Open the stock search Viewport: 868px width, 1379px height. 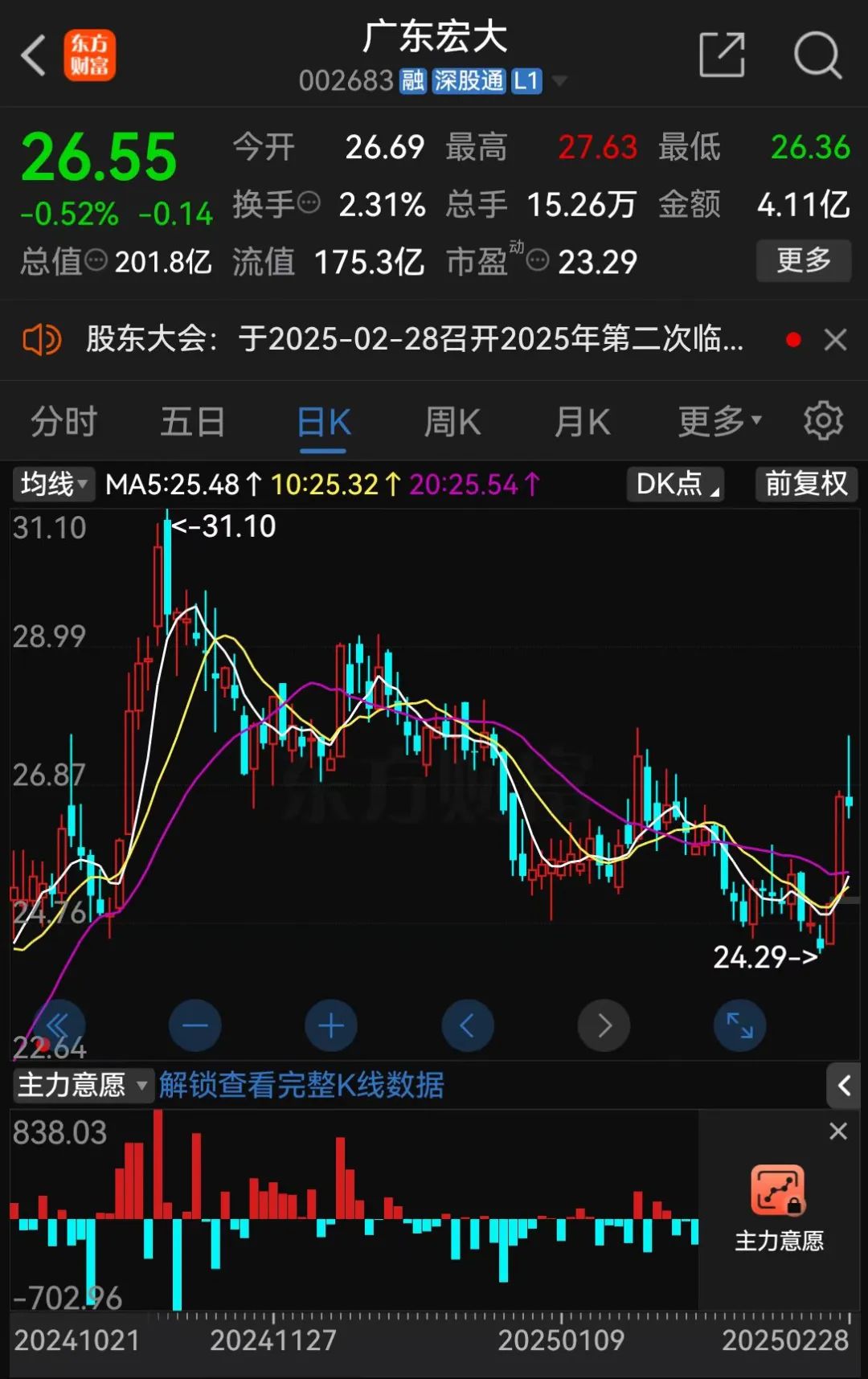(x=817, y=55)
